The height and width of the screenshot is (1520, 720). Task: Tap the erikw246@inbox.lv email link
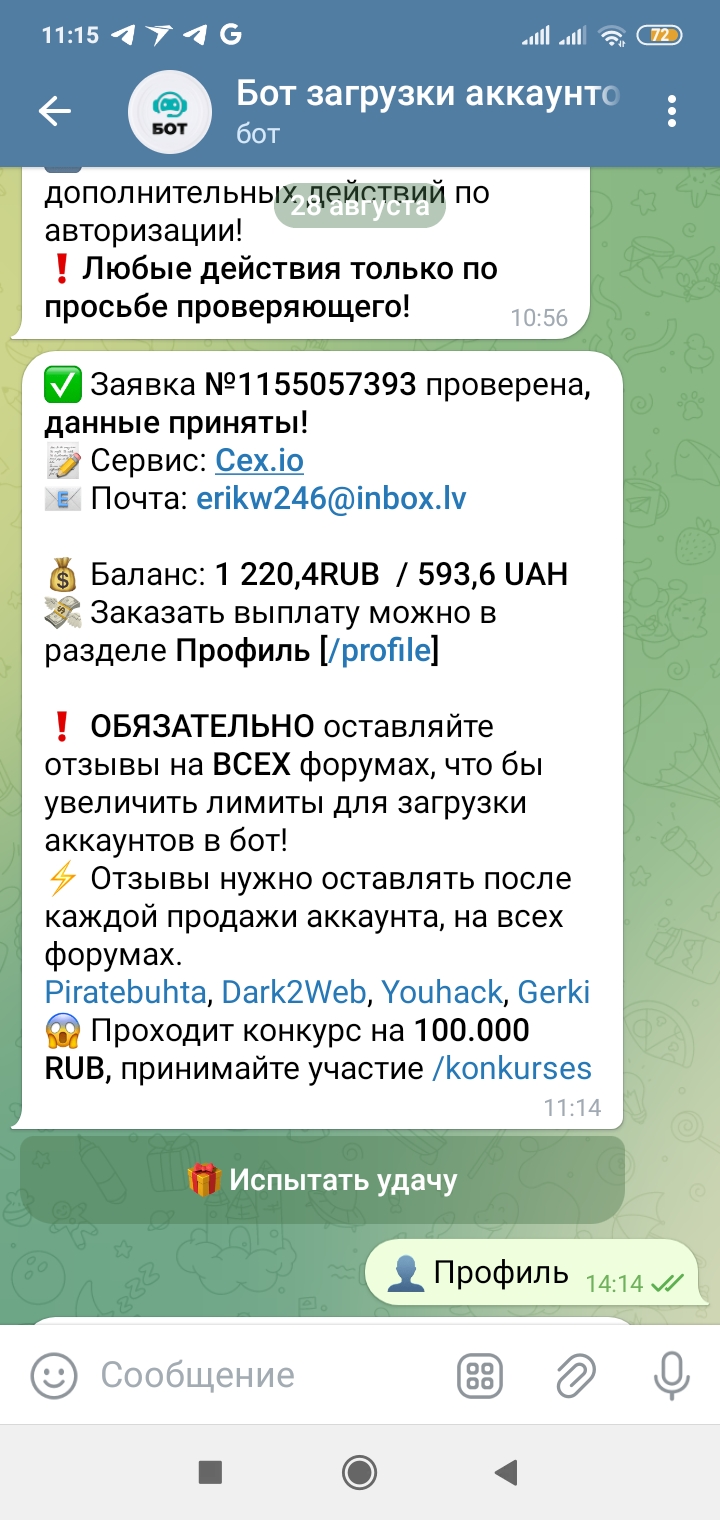[x=331, y=499]
